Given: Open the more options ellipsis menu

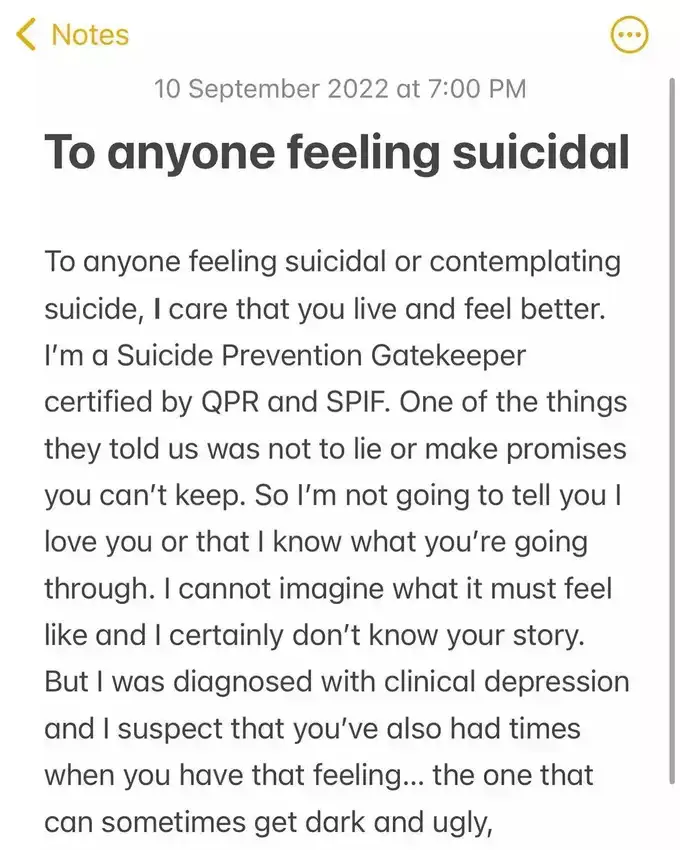Looking at the screenshot, I should coord(628,37).
